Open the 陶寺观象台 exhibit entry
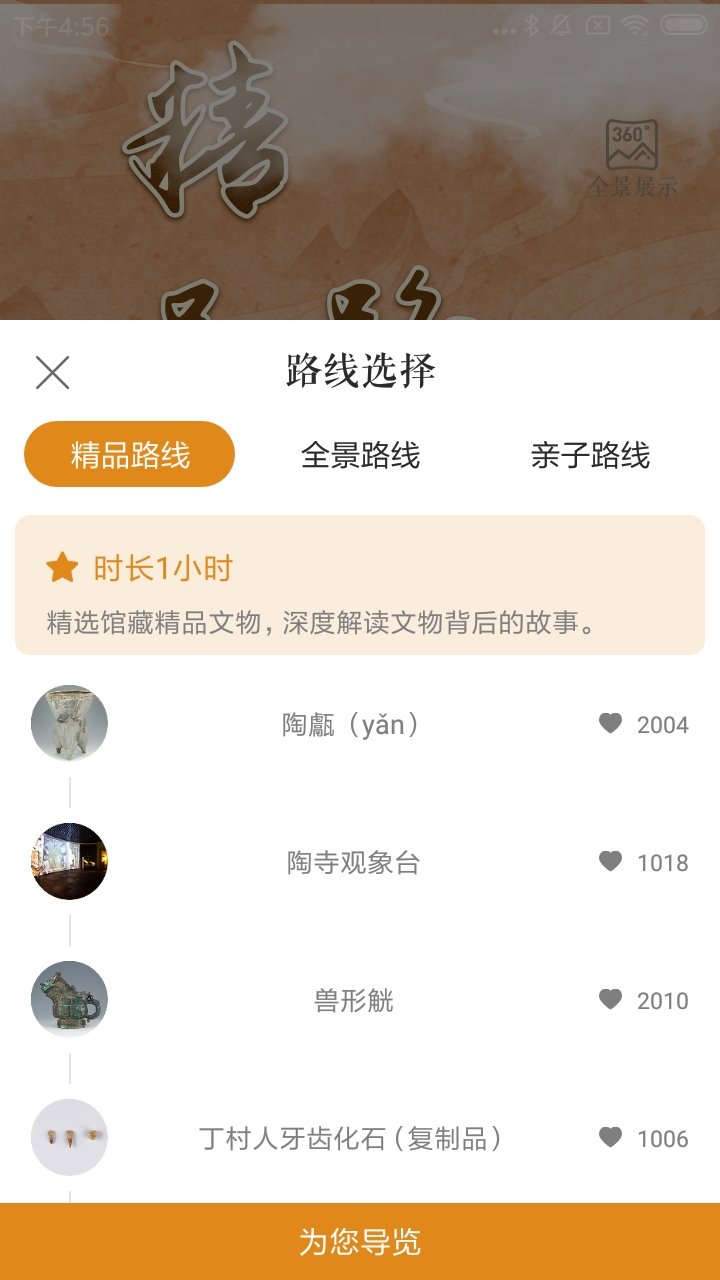The width and height of the screenshot is (720, 1280). coord(353,862)
